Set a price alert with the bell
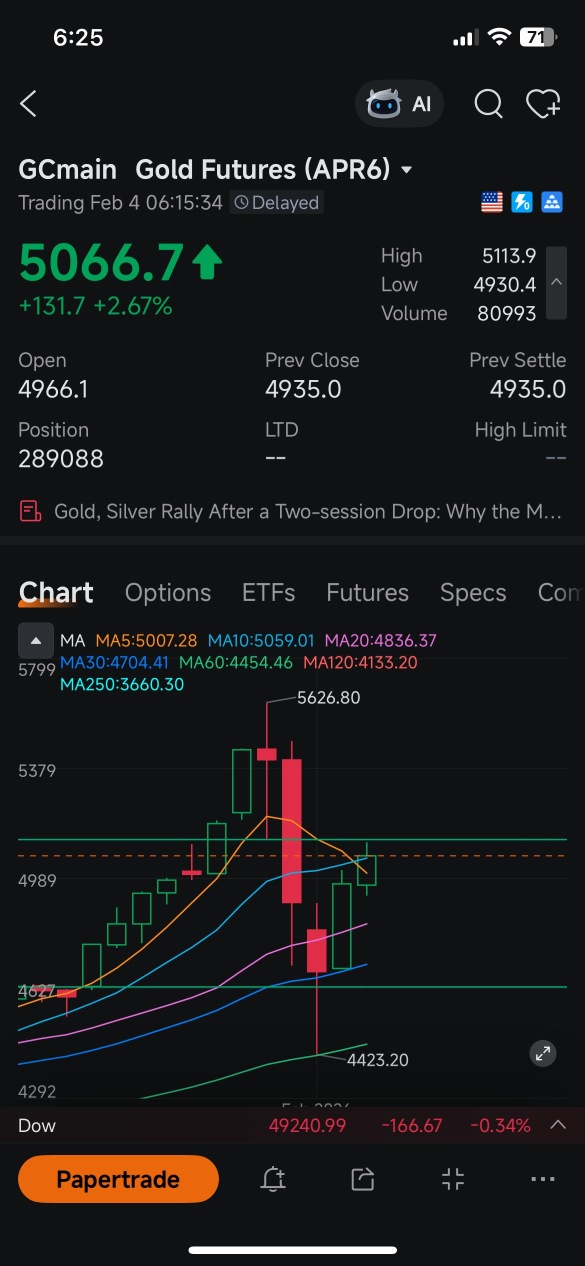This screenshot has height=1266, width=585. [273, 1179]
